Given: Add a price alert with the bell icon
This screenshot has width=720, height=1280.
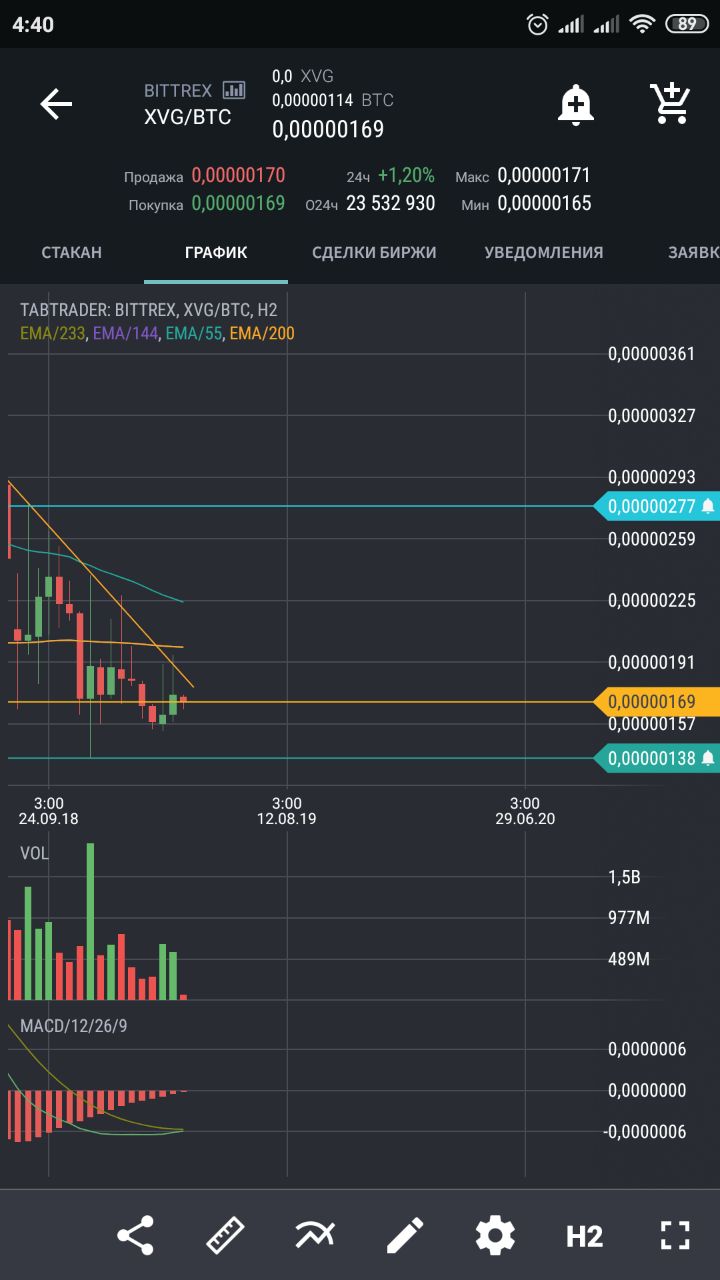Looking at the screenshot, I should (575, 104).
